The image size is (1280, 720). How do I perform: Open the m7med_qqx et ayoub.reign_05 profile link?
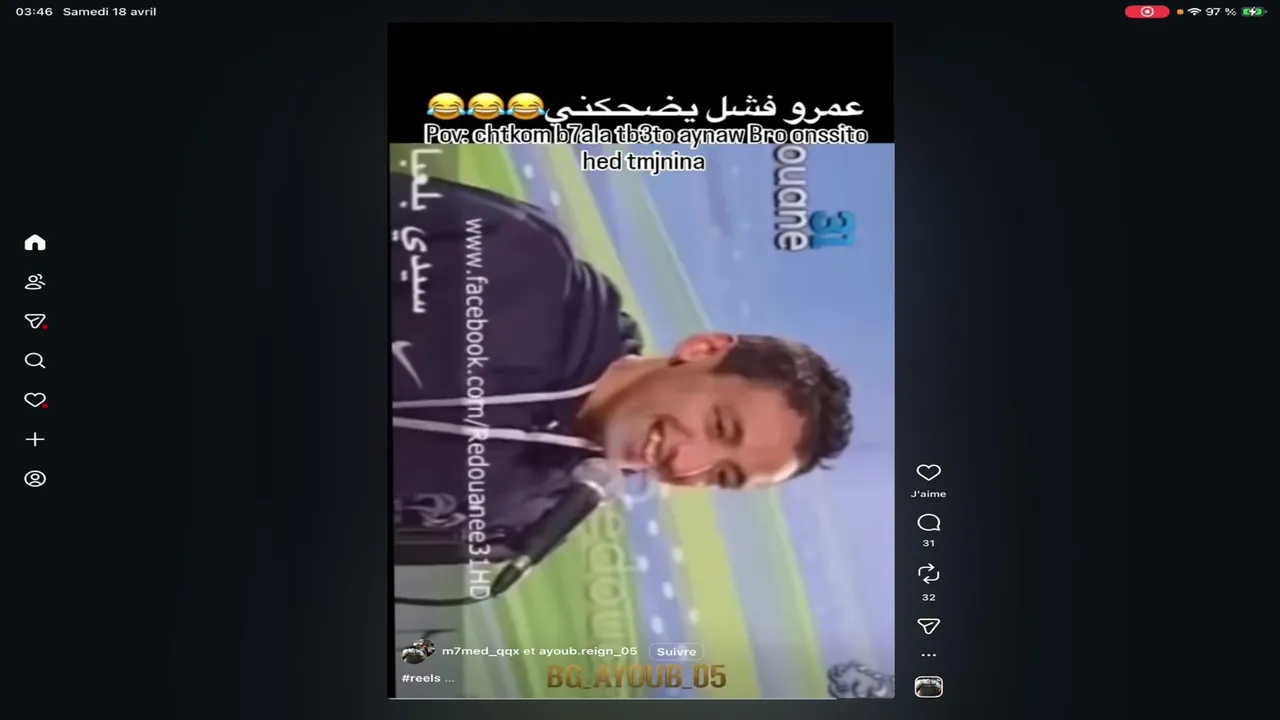click(539, 652)
